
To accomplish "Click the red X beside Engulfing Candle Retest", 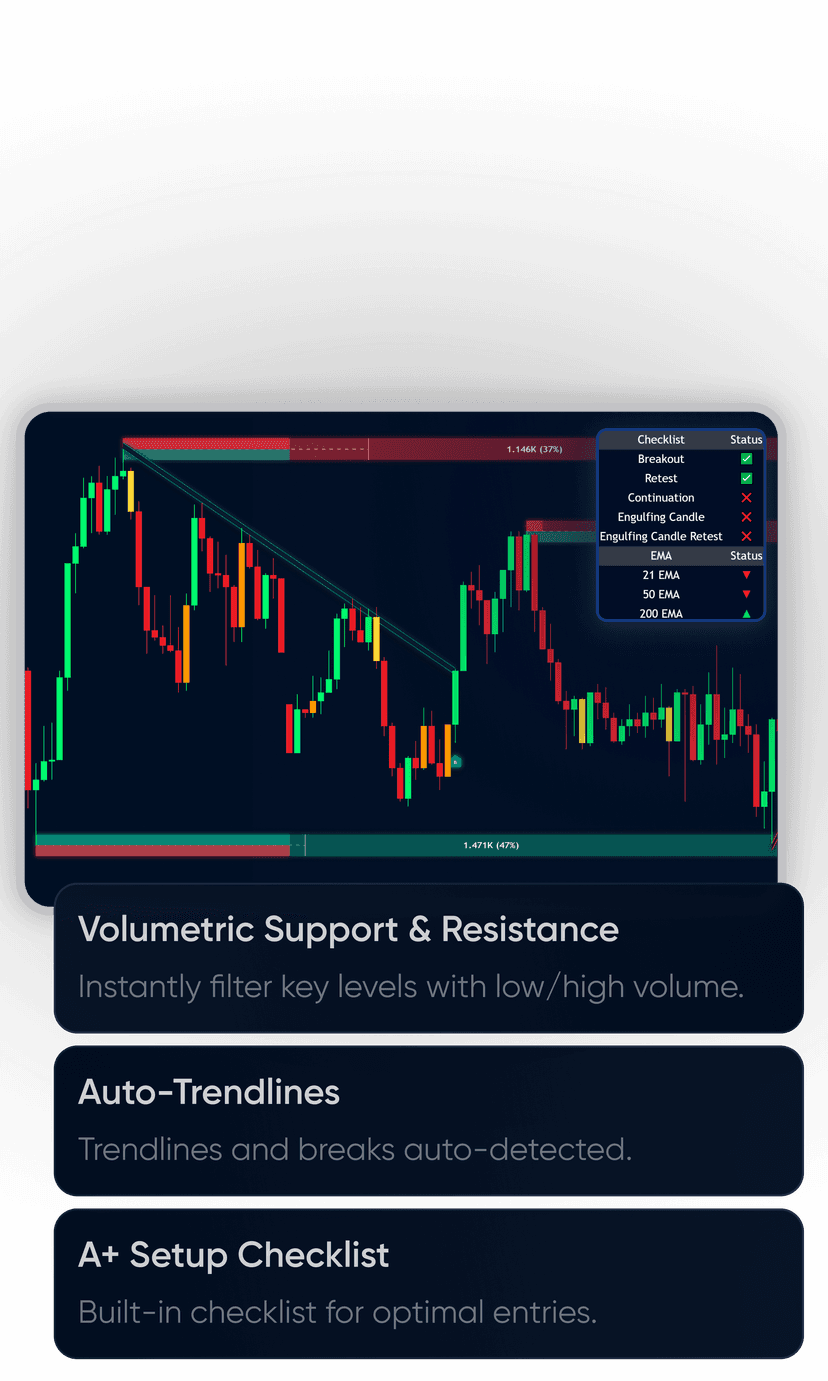I will (x=746, y=536).
